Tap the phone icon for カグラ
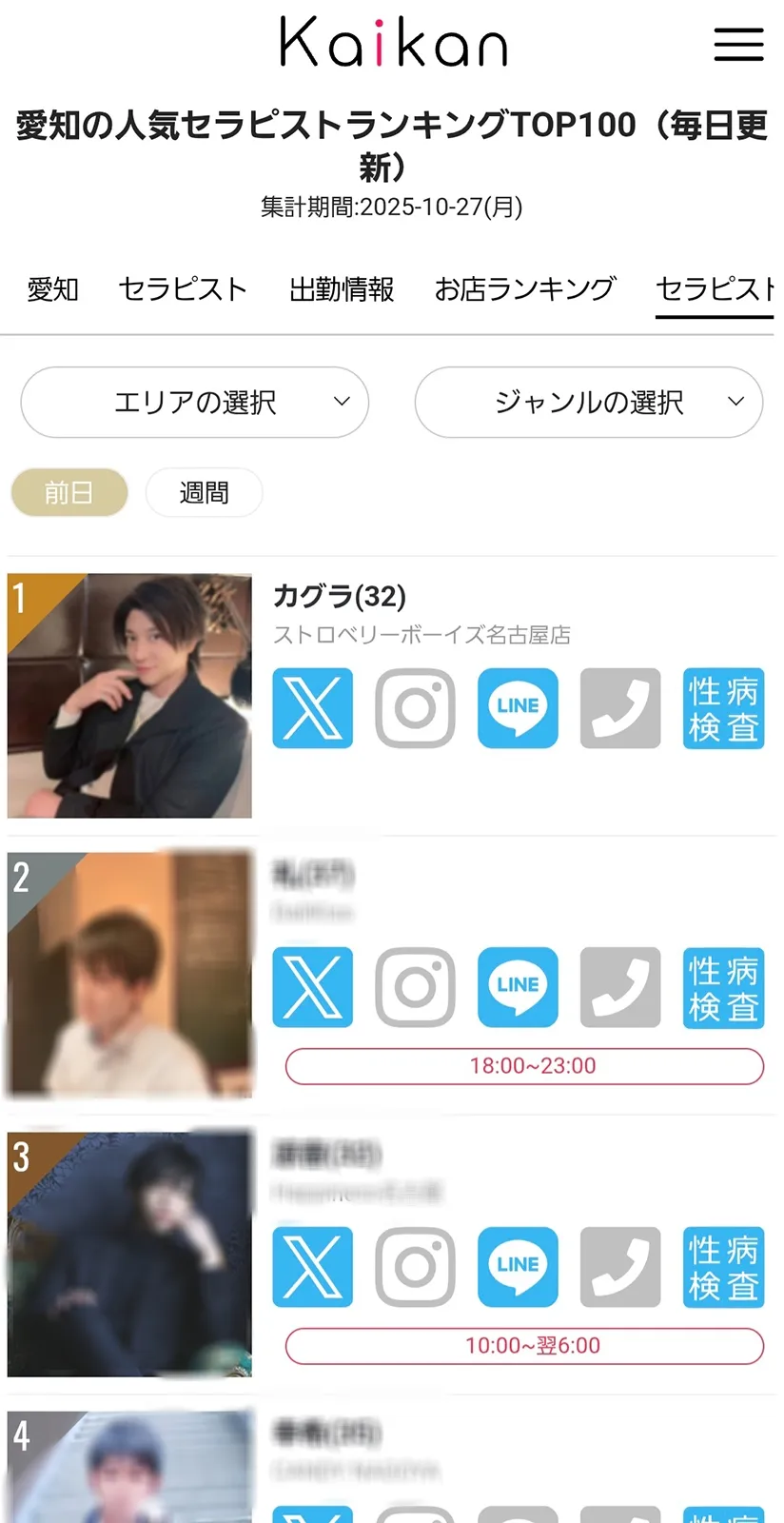 pyautogui.click(x=620, y=708)
